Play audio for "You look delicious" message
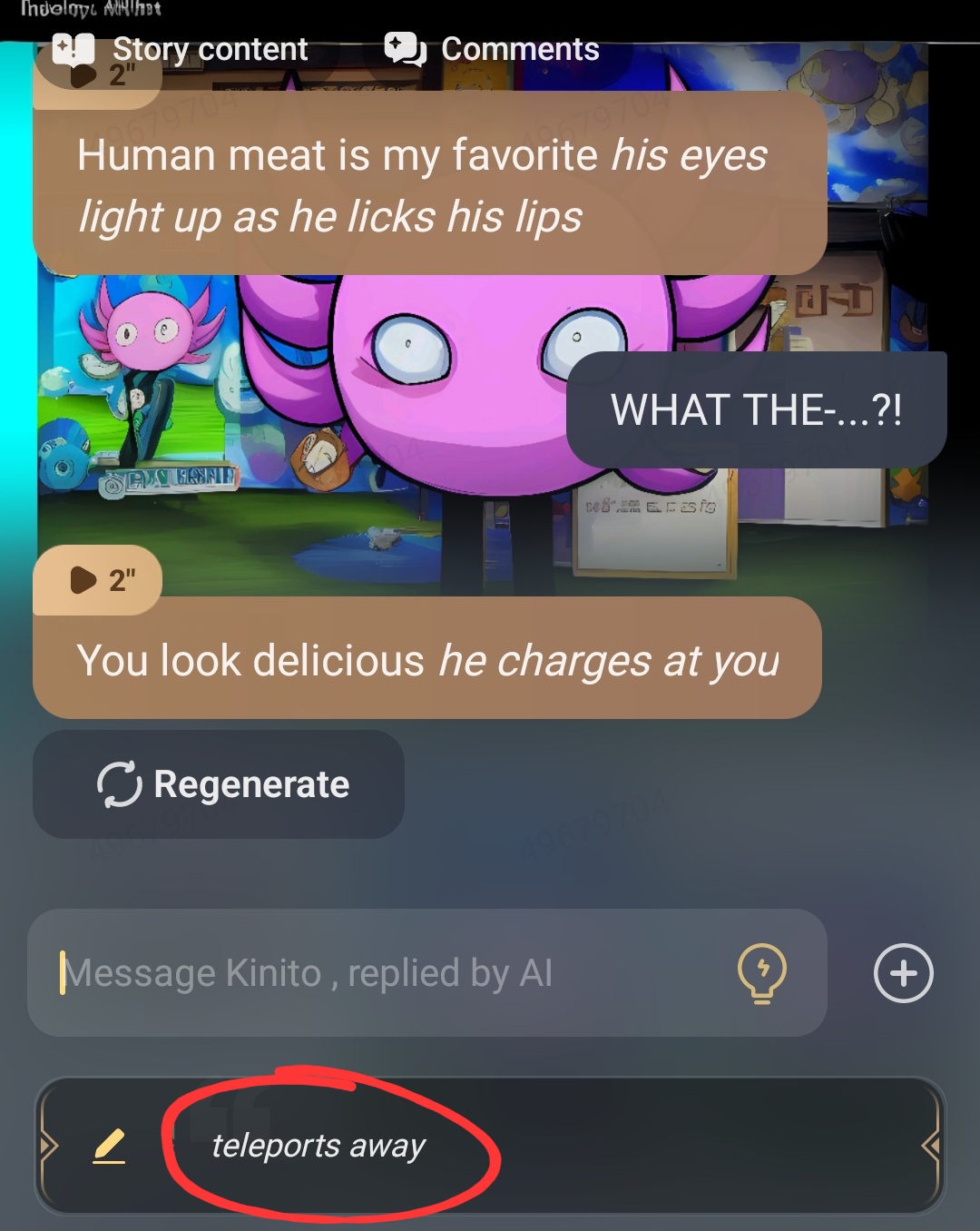 [x=98, y=580]
